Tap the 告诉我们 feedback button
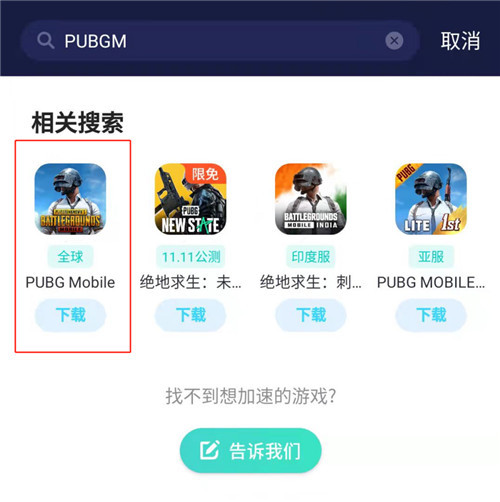The image size is (500, 502). click(251, 450)
